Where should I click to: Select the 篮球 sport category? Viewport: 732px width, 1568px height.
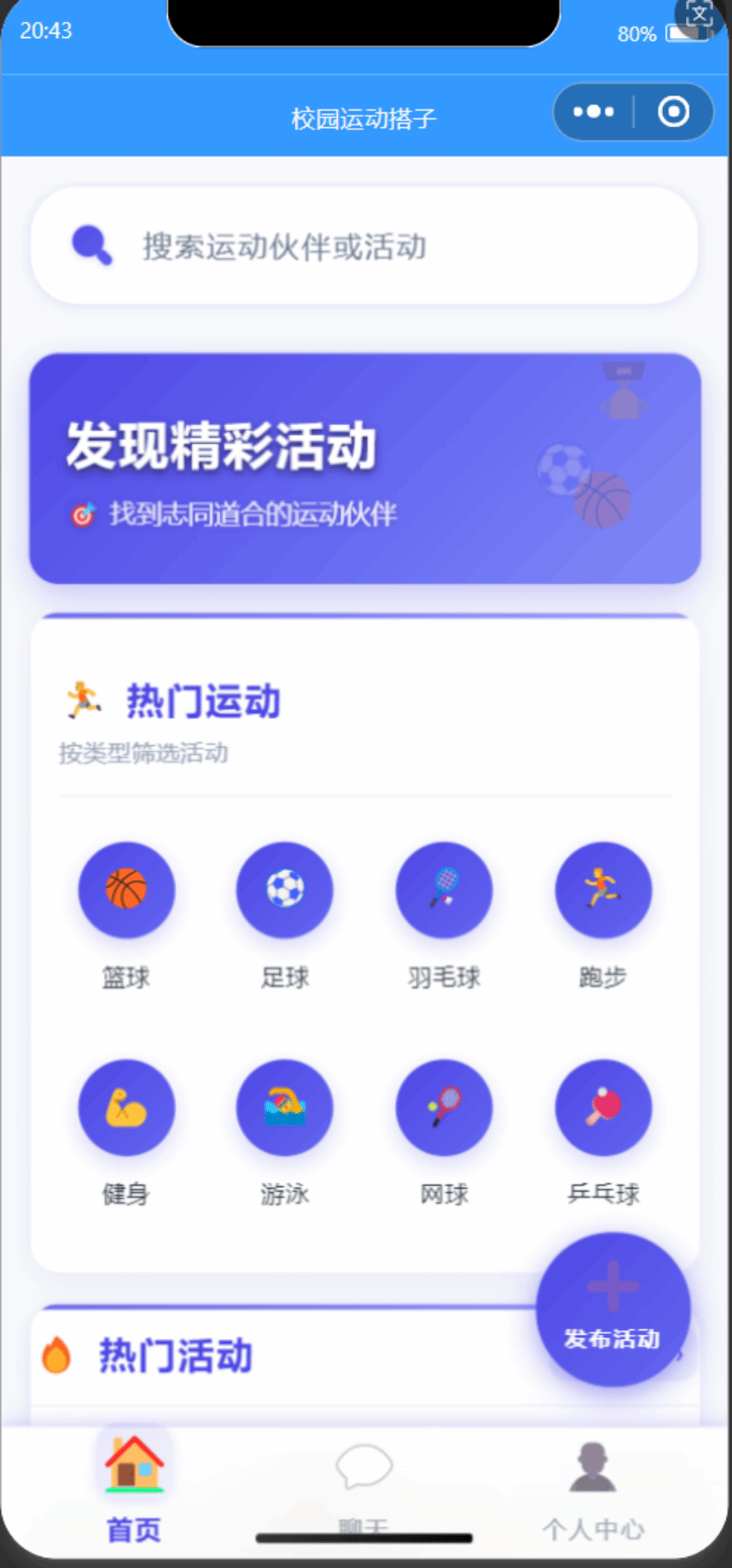pos(126,890)
